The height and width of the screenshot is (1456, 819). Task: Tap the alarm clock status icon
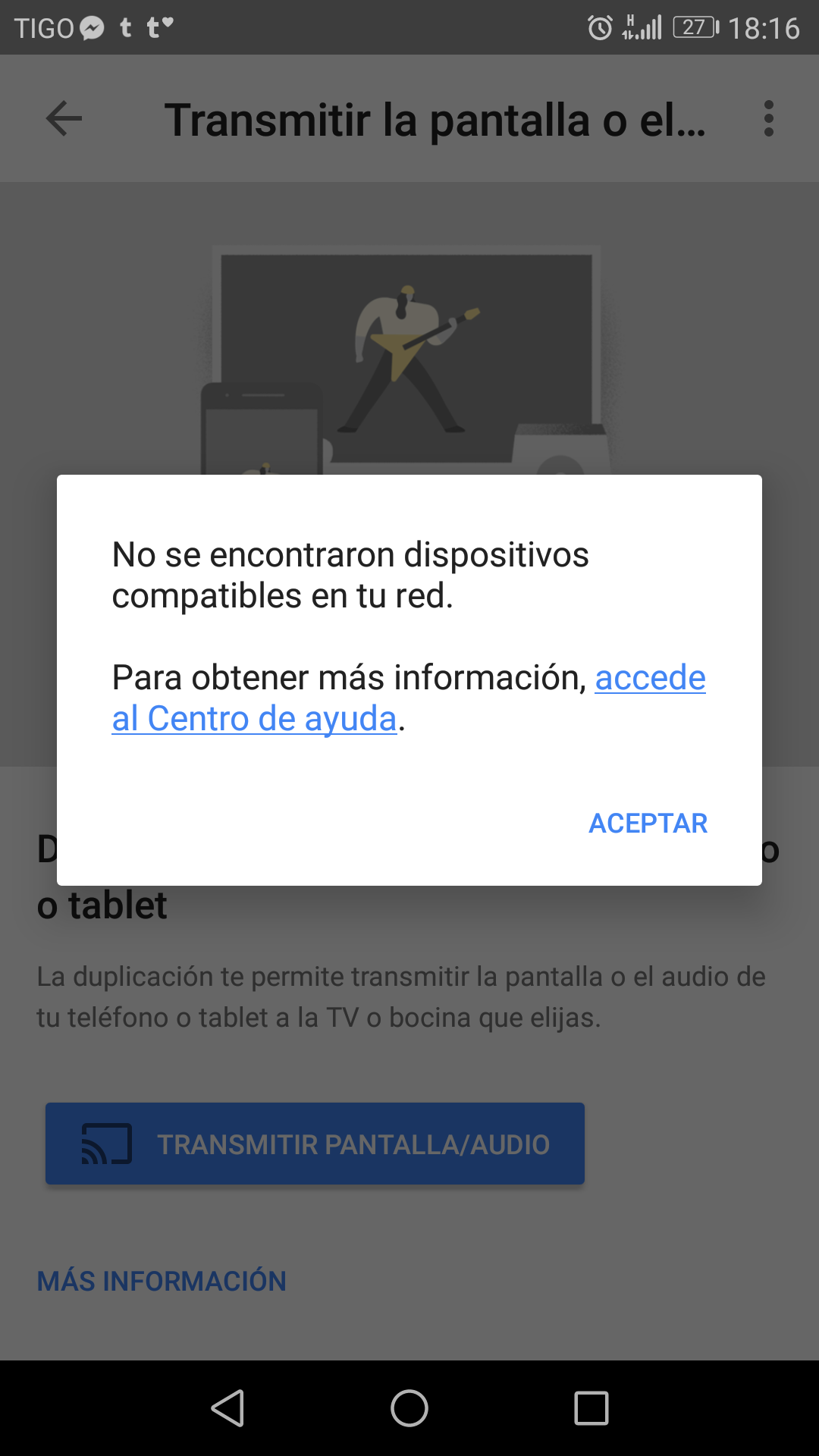pyautogui.click(x=600, y=27)
